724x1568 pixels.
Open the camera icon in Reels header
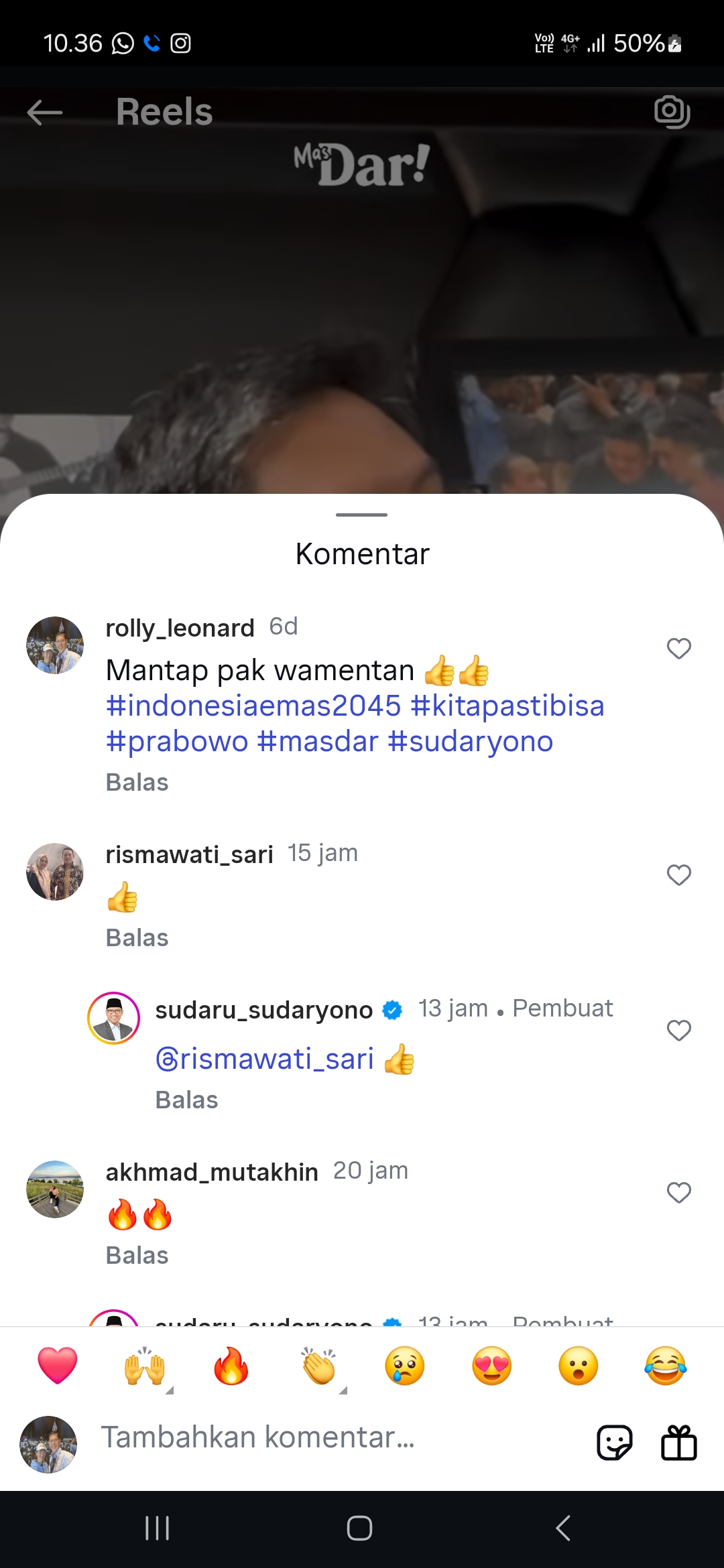click(x=672, y=111)
